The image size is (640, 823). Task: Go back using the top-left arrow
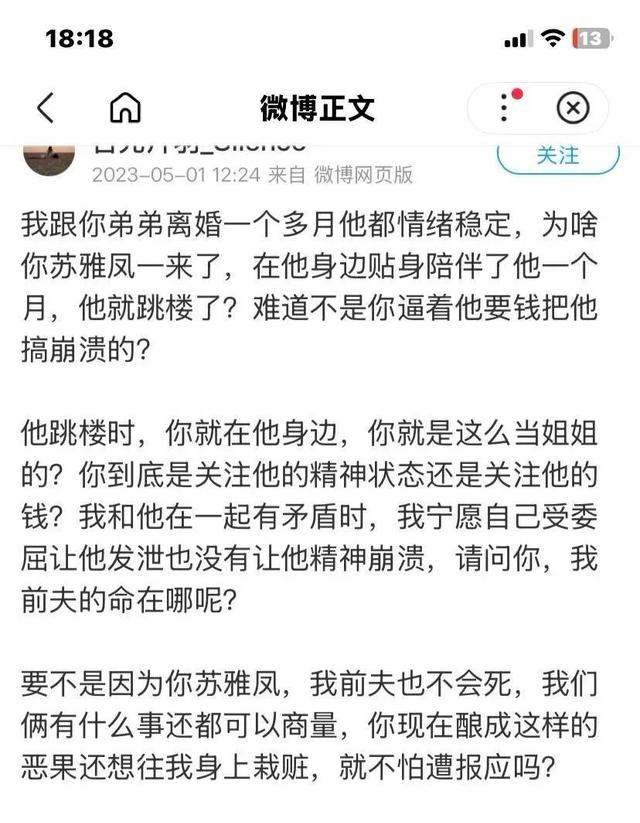(x=45, y=108)
